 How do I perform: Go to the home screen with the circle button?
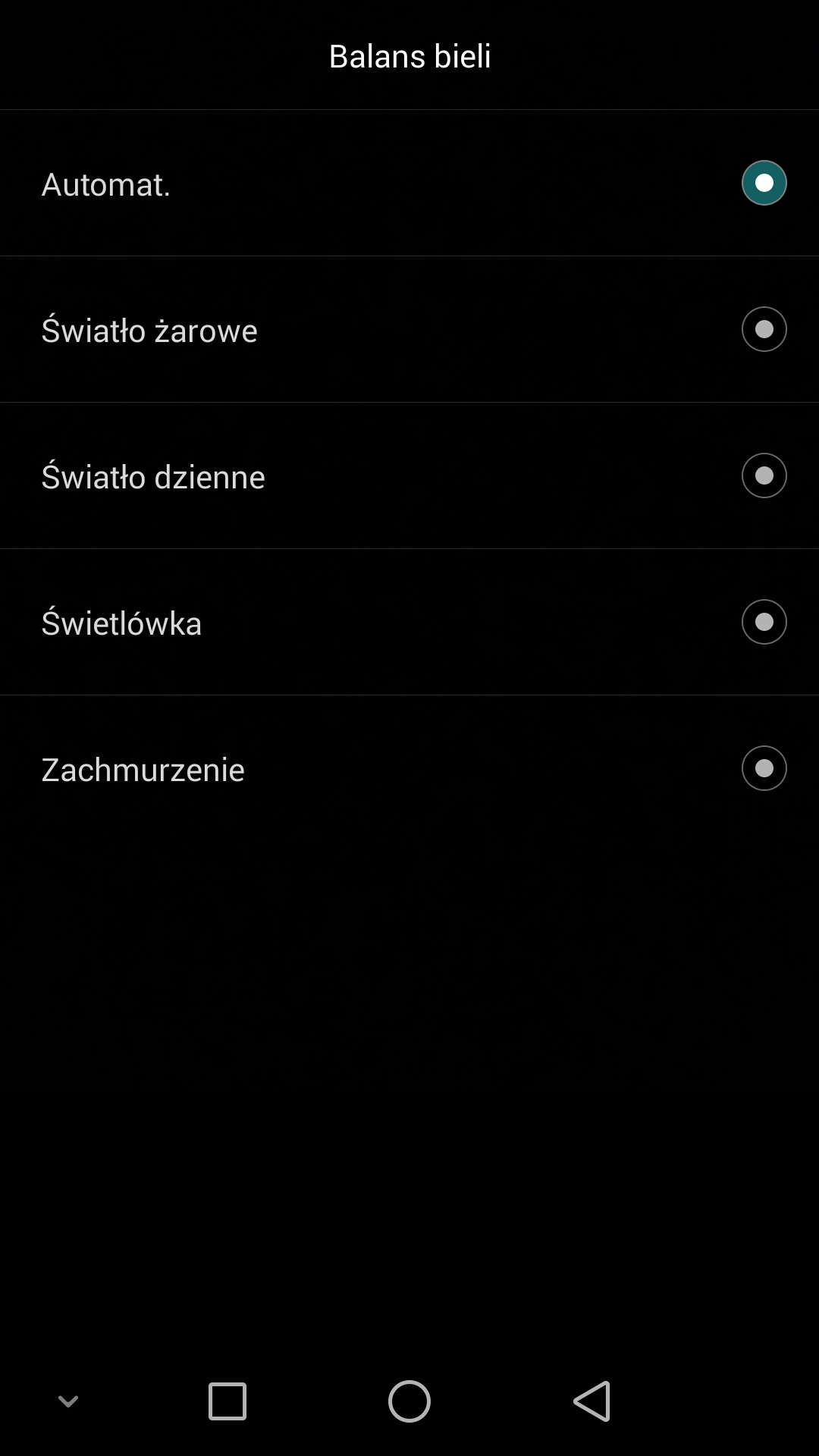click(x=409, y=1401)
